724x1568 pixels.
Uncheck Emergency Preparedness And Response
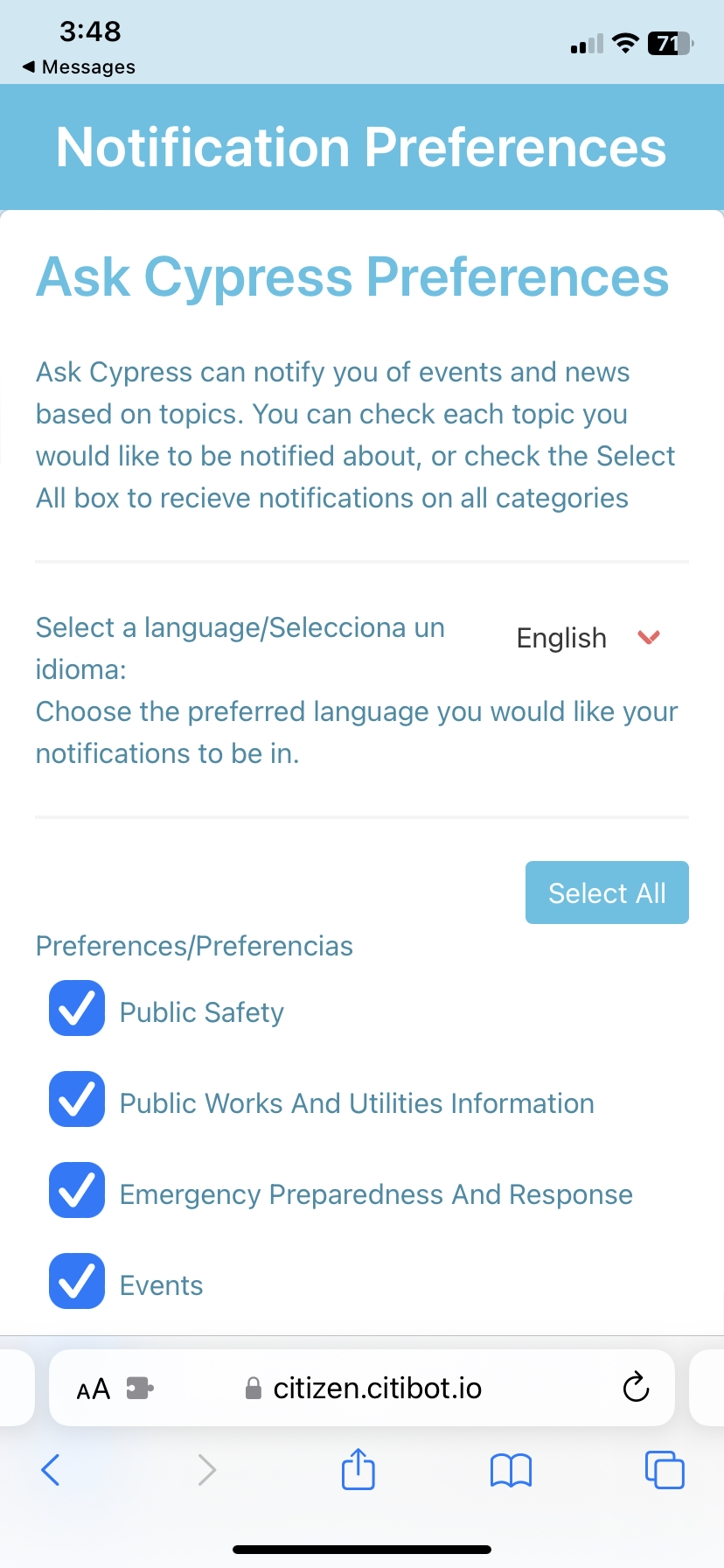coord(77,1190)
